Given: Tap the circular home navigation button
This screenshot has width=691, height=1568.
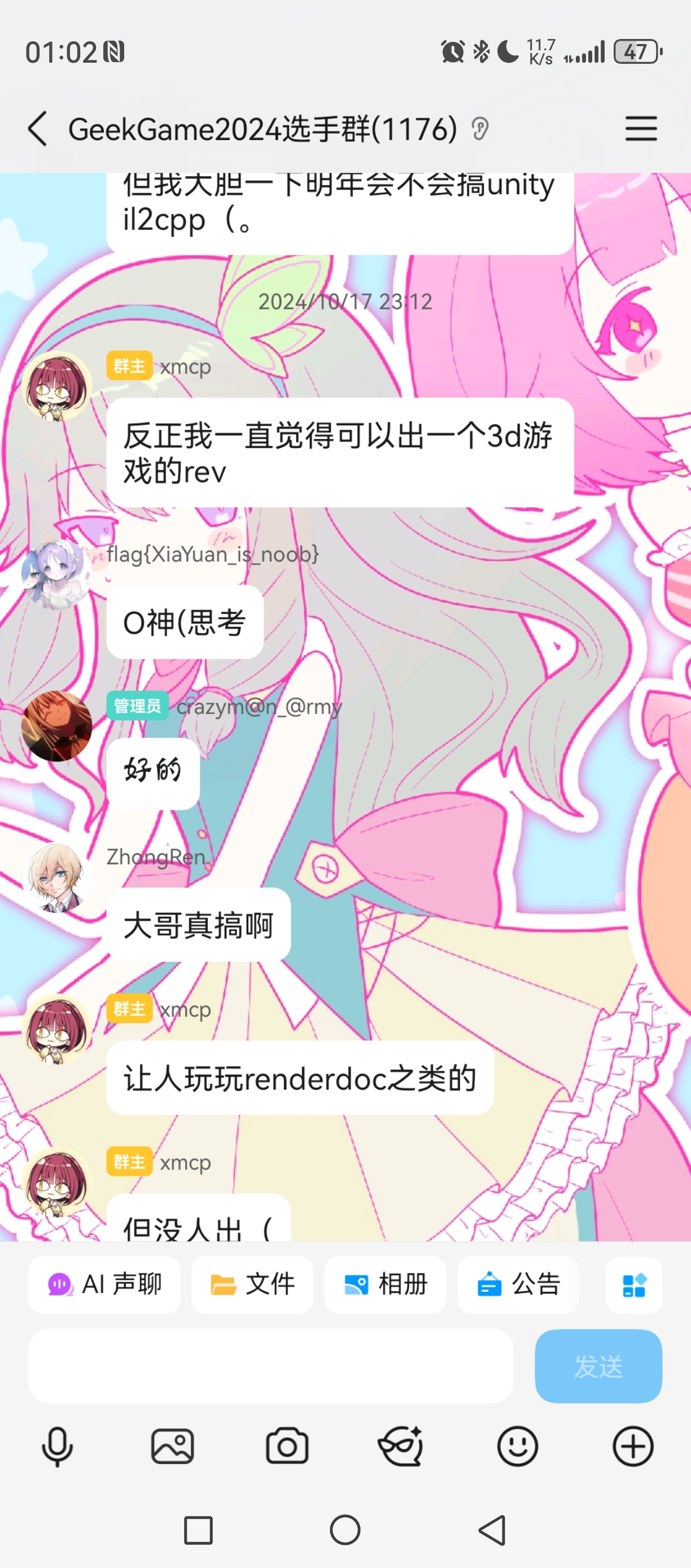Looking at the screenshot, I should [345, 1530].
